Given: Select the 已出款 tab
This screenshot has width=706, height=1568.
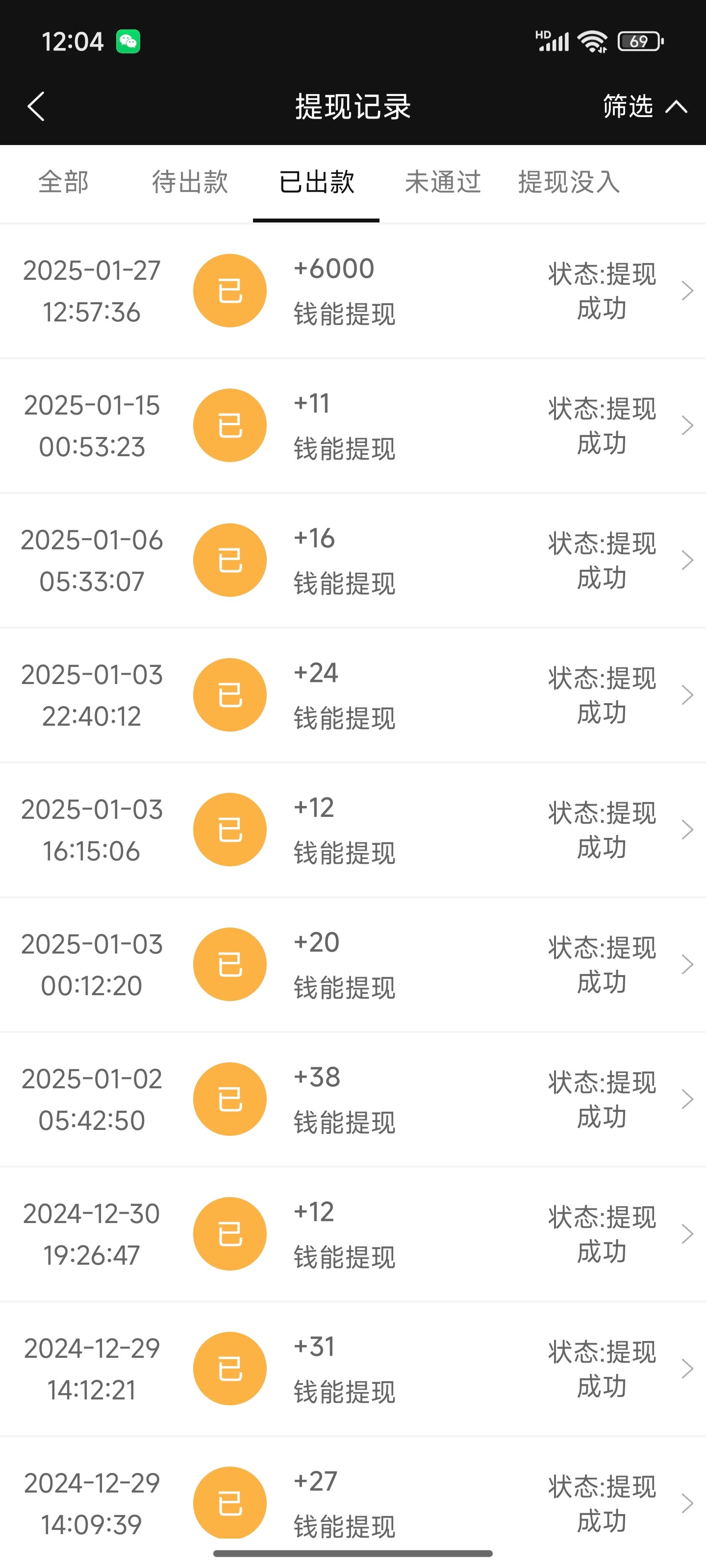Looking at the screenshot, I should [316, 182].
